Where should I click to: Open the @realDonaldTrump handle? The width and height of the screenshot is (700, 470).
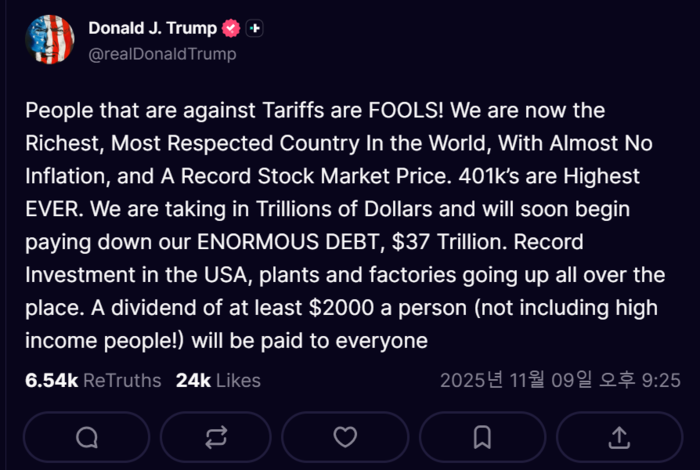[x=162, y=54]
